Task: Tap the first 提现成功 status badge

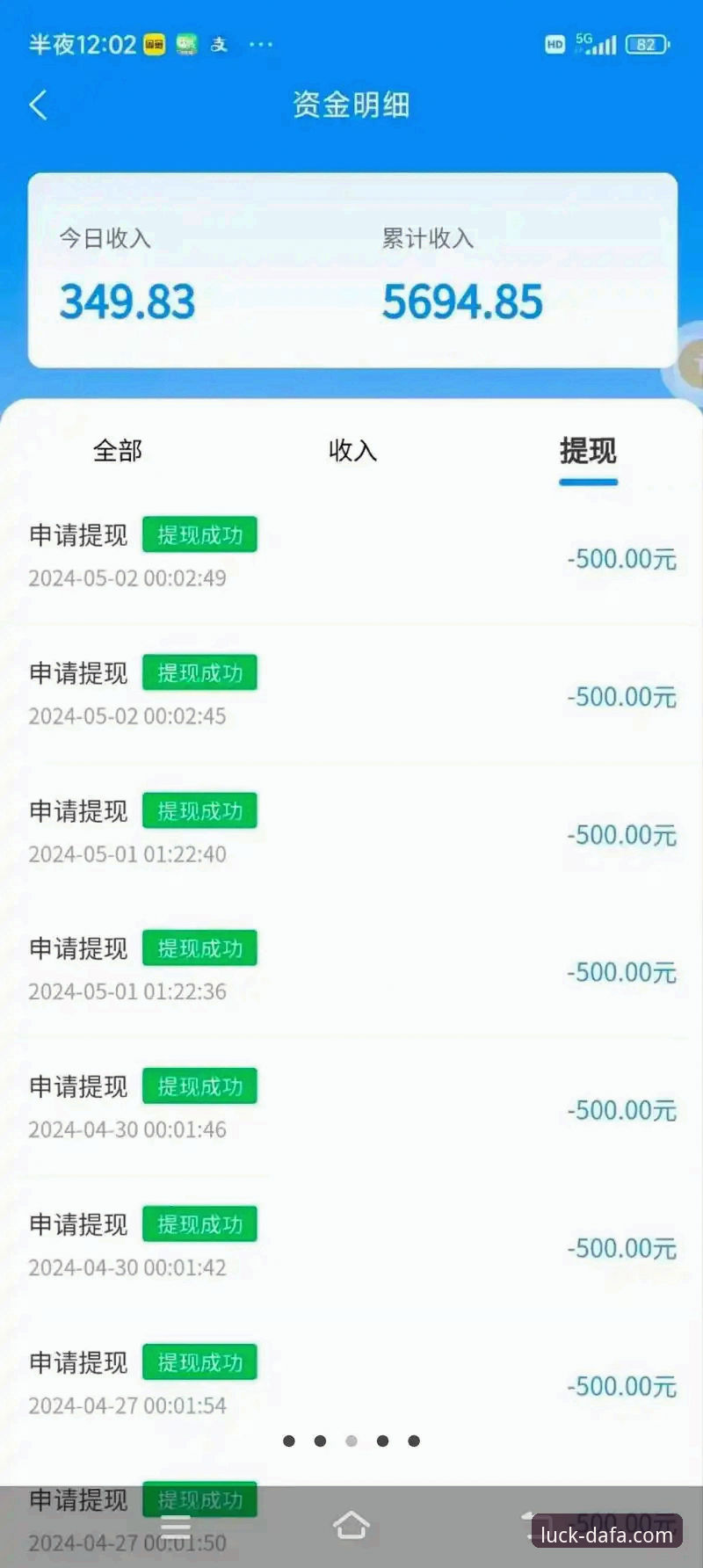Action: coord(199,534)
